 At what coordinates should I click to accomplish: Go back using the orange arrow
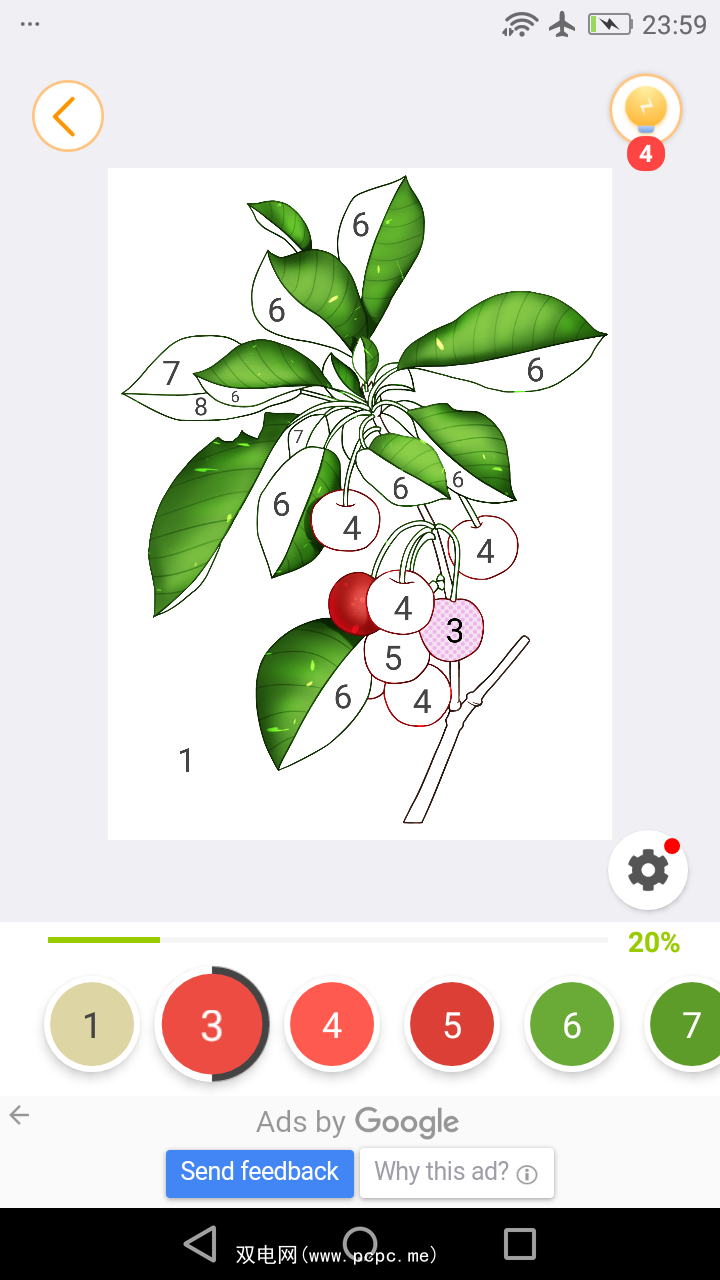point(68,116)
